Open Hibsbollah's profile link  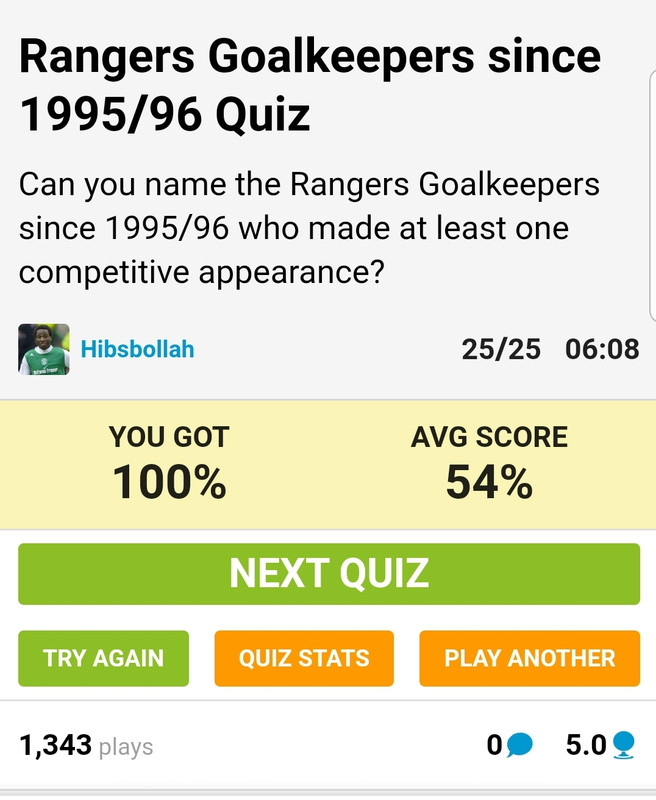137,349
